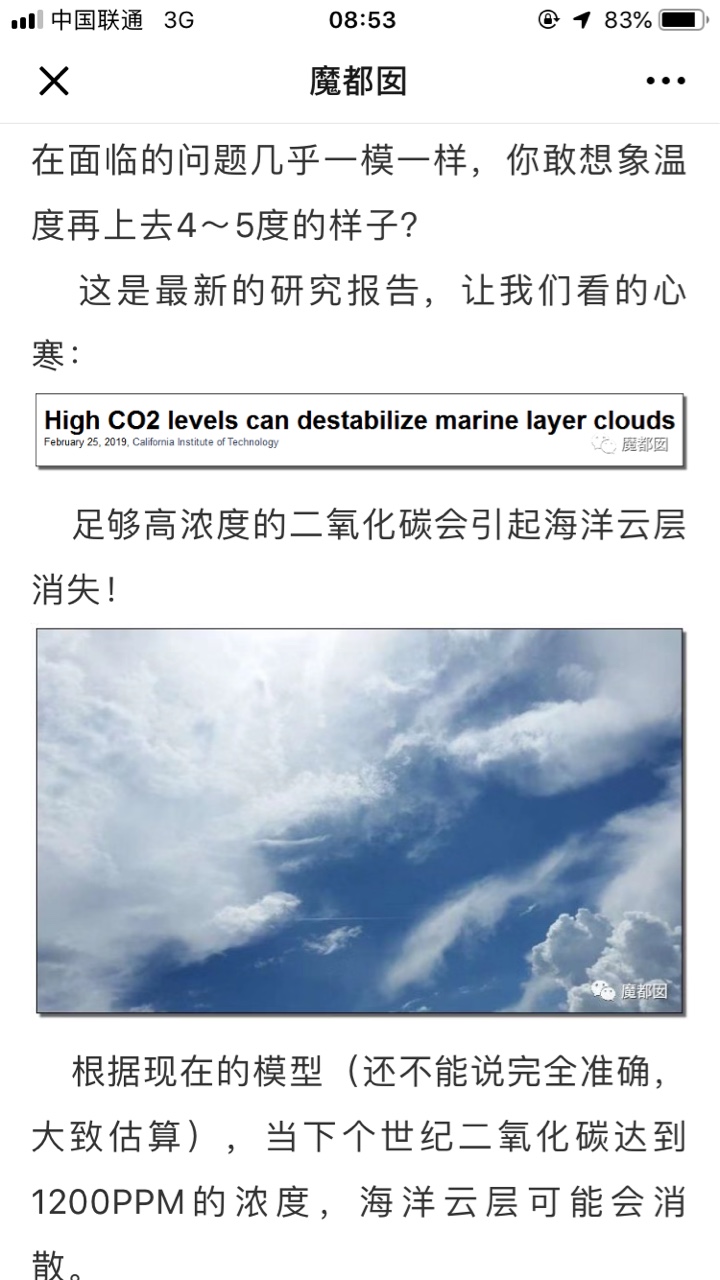
Task: Open the three-dot more options menu
Action: pos(665,81)
